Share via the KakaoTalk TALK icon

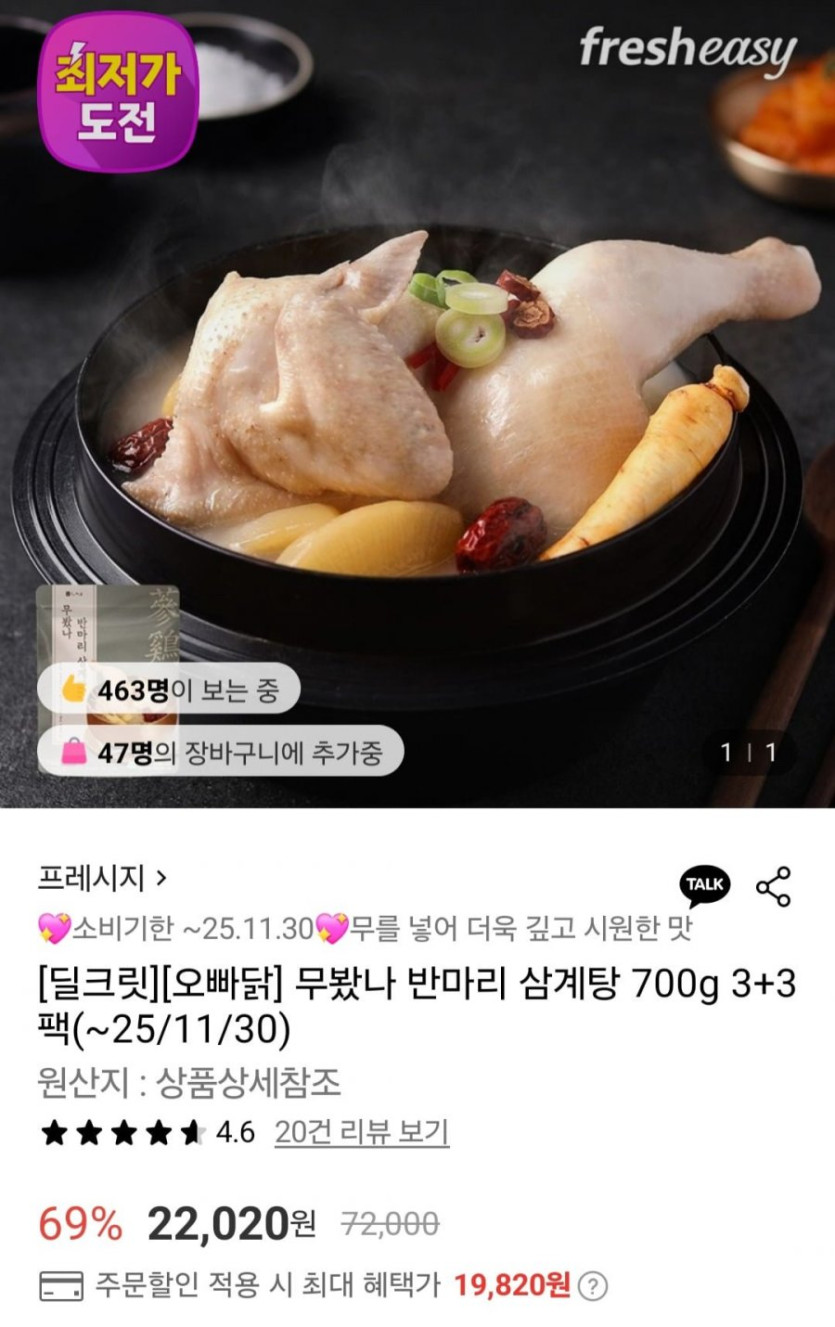coord(705,885)
